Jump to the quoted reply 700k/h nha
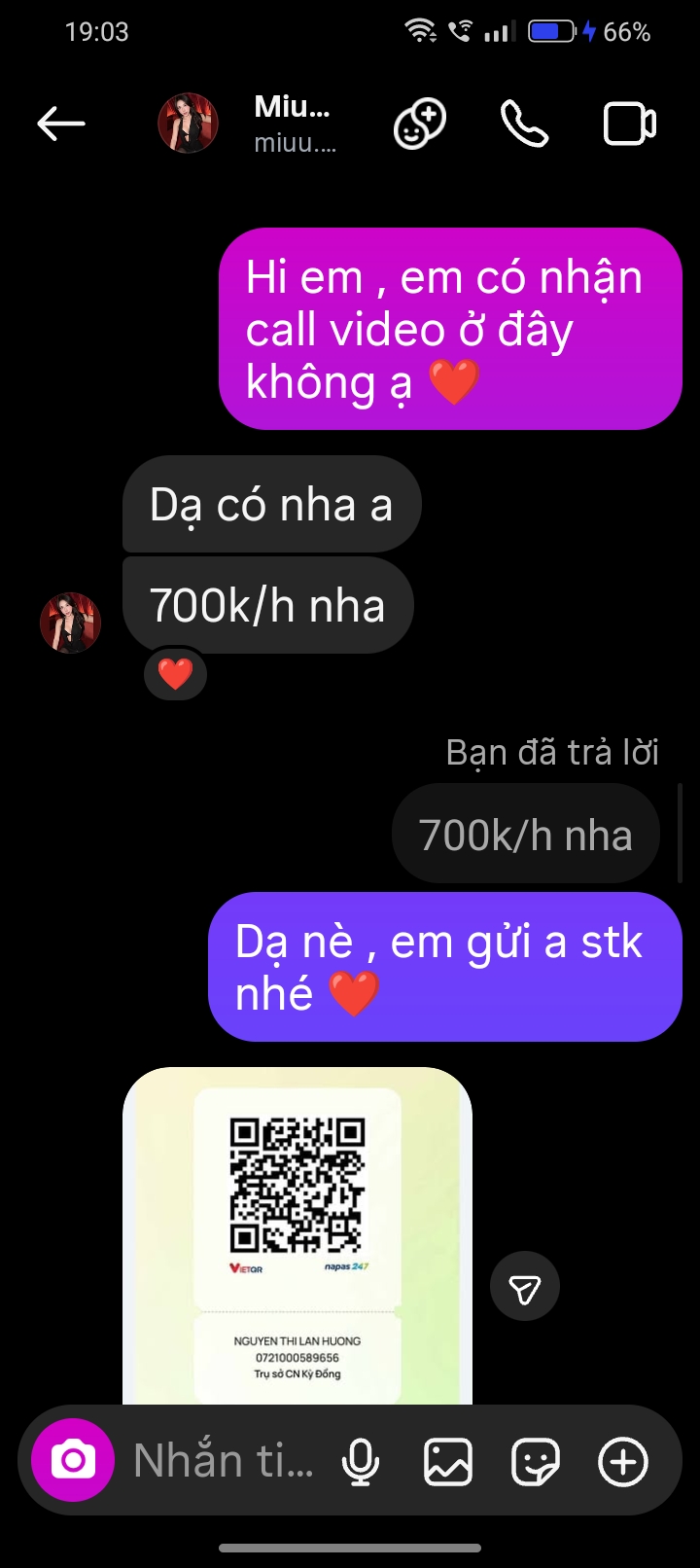The image size is (700, 1568). point(525,835)
